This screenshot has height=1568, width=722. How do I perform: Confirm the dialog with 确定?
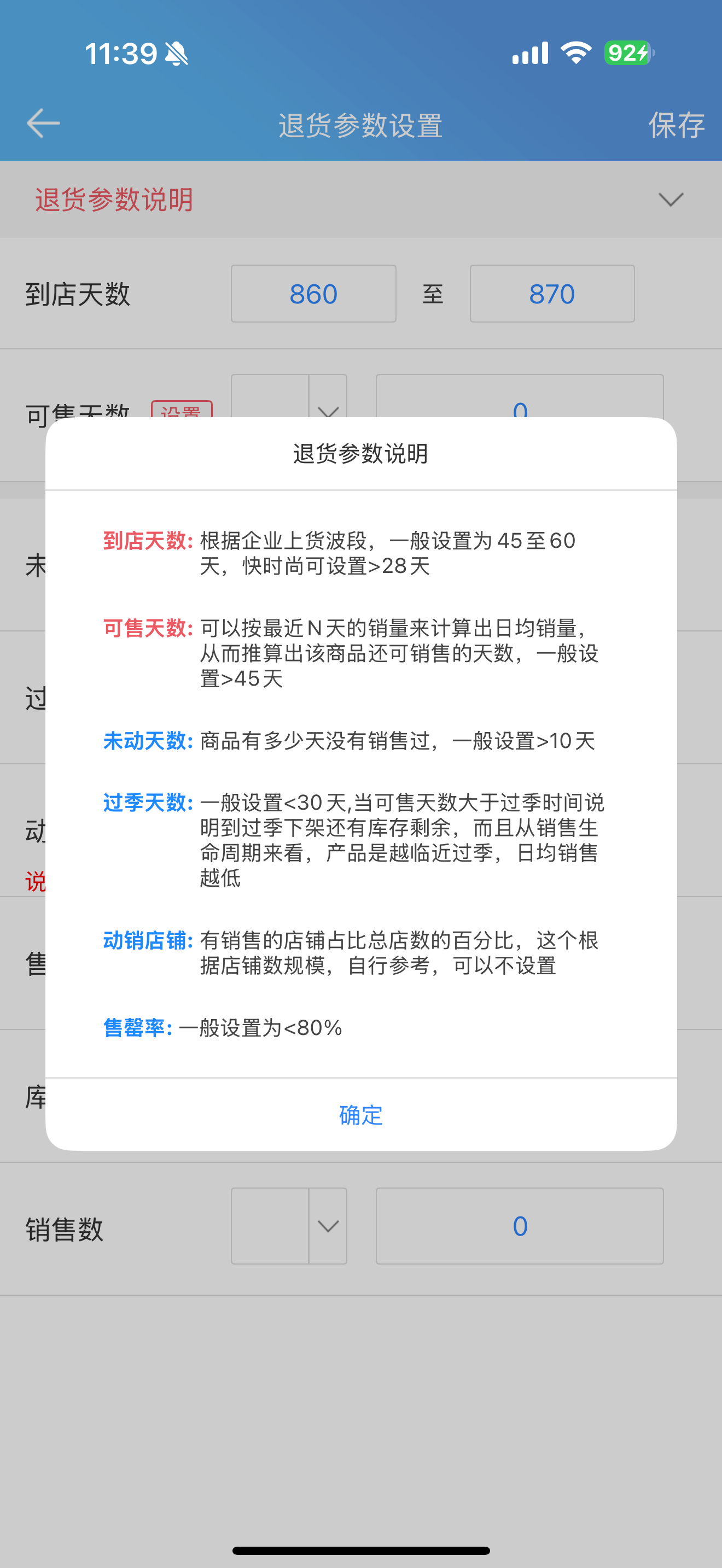[x=361, y=1115]
